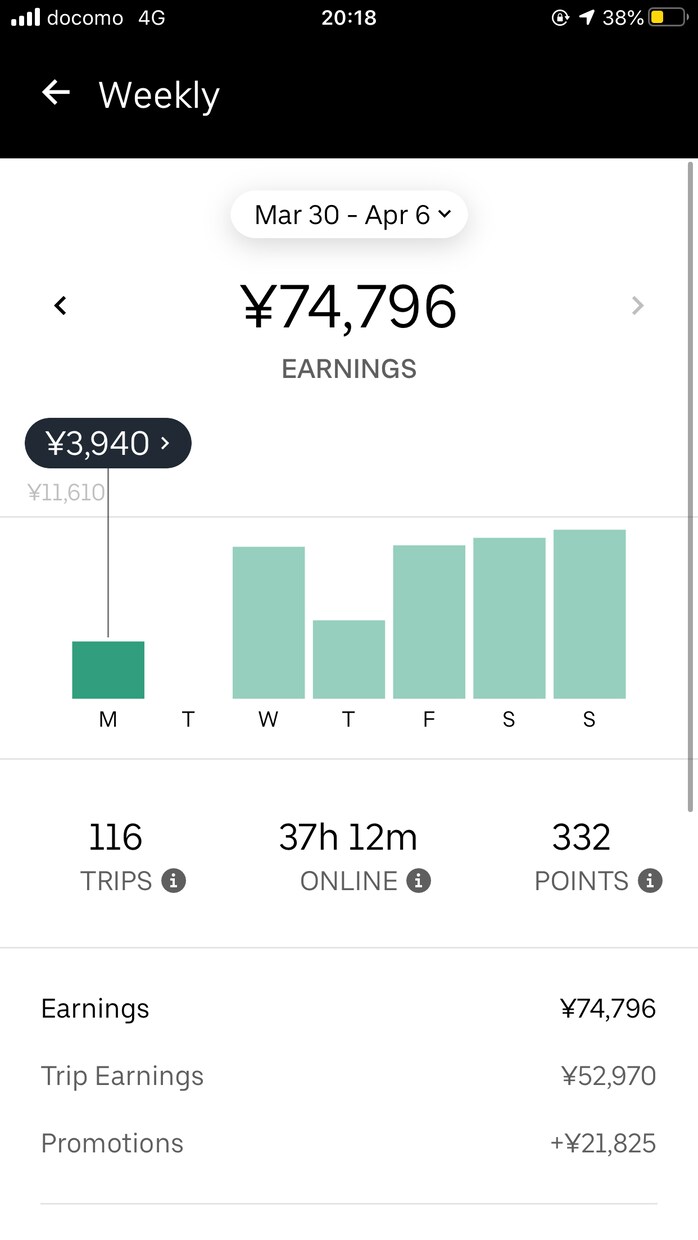The image size is (698, 1240).
Task: Show info about Points
Action: point(650,881)
